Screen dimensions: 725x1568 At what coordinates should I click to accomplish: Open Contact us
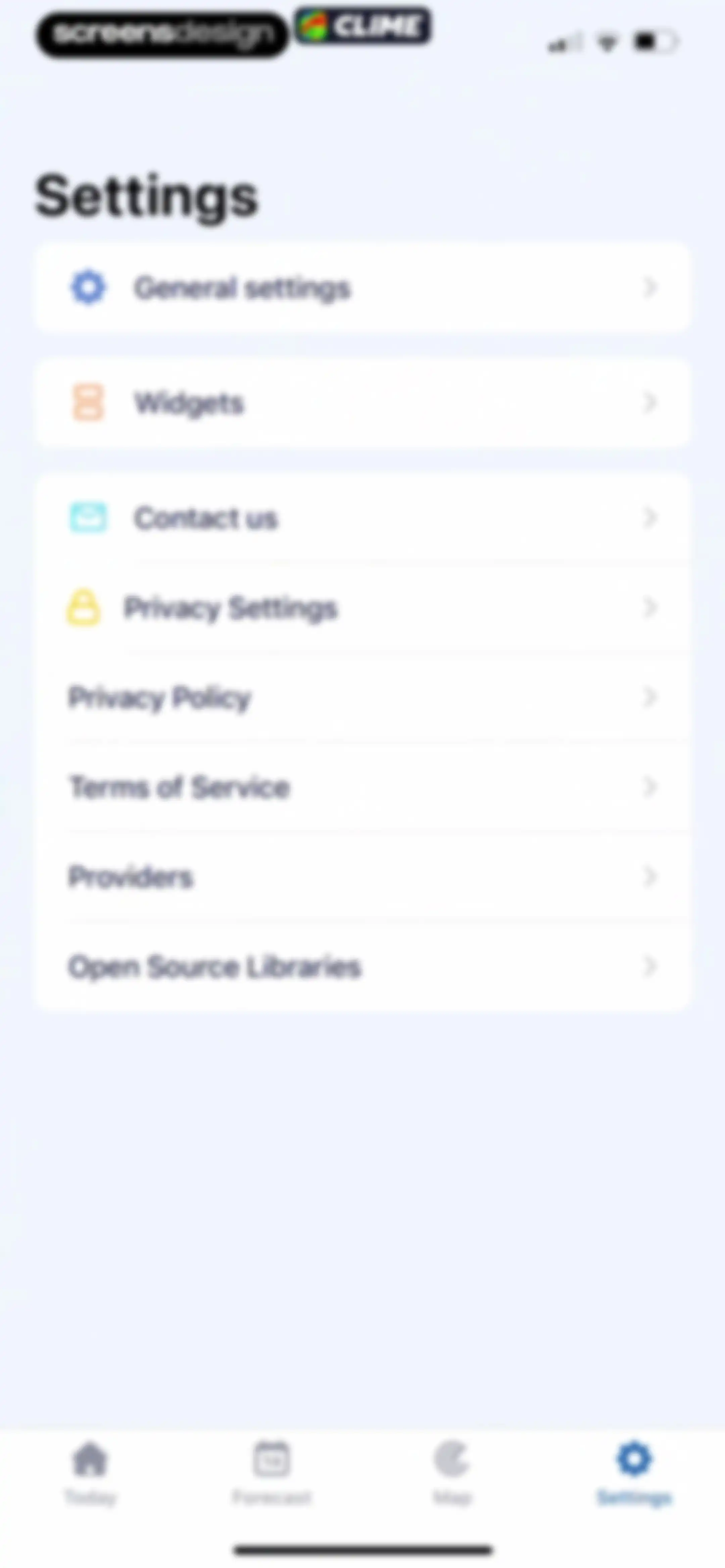click(362, 518)
